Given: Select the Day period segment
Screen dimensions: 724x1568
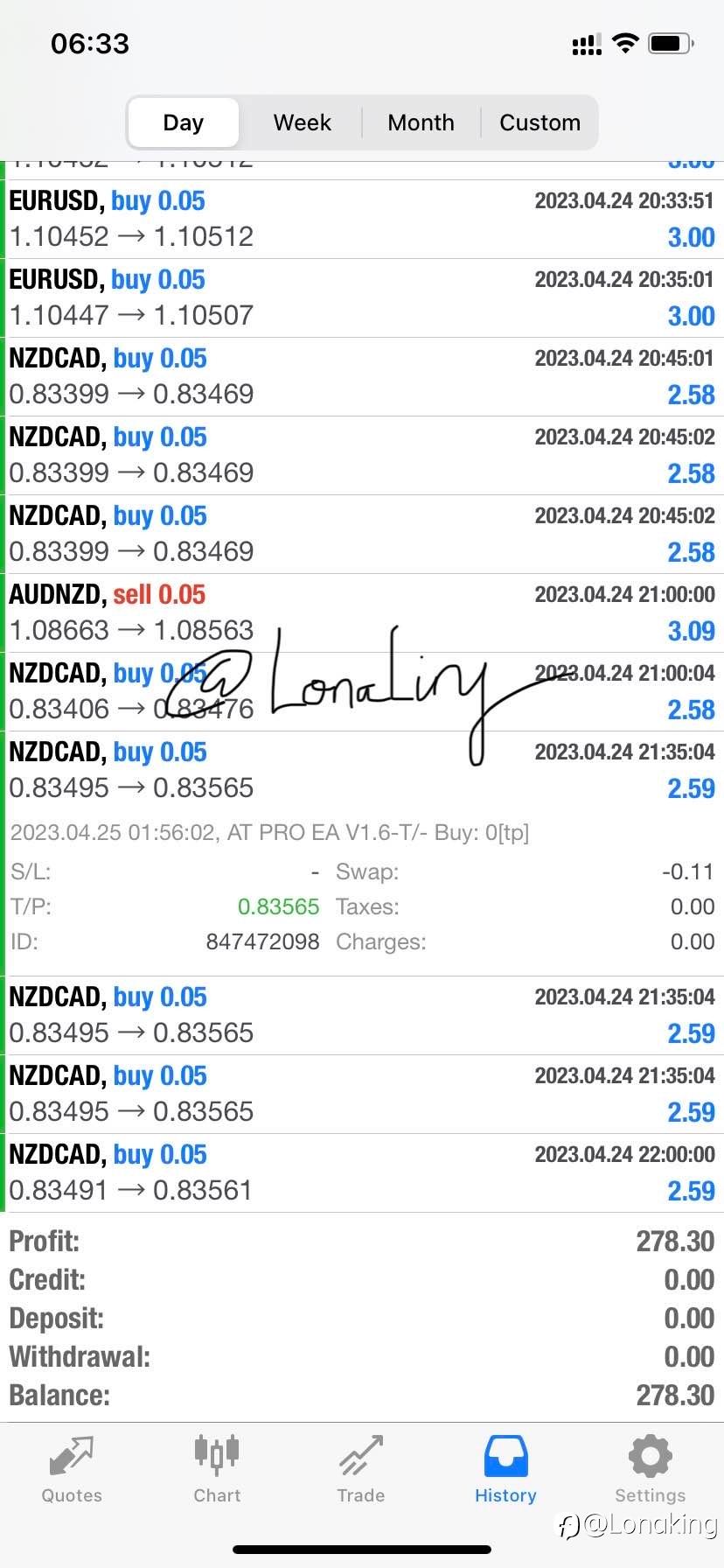Looking at the screenshot, I should pos(184,122).
